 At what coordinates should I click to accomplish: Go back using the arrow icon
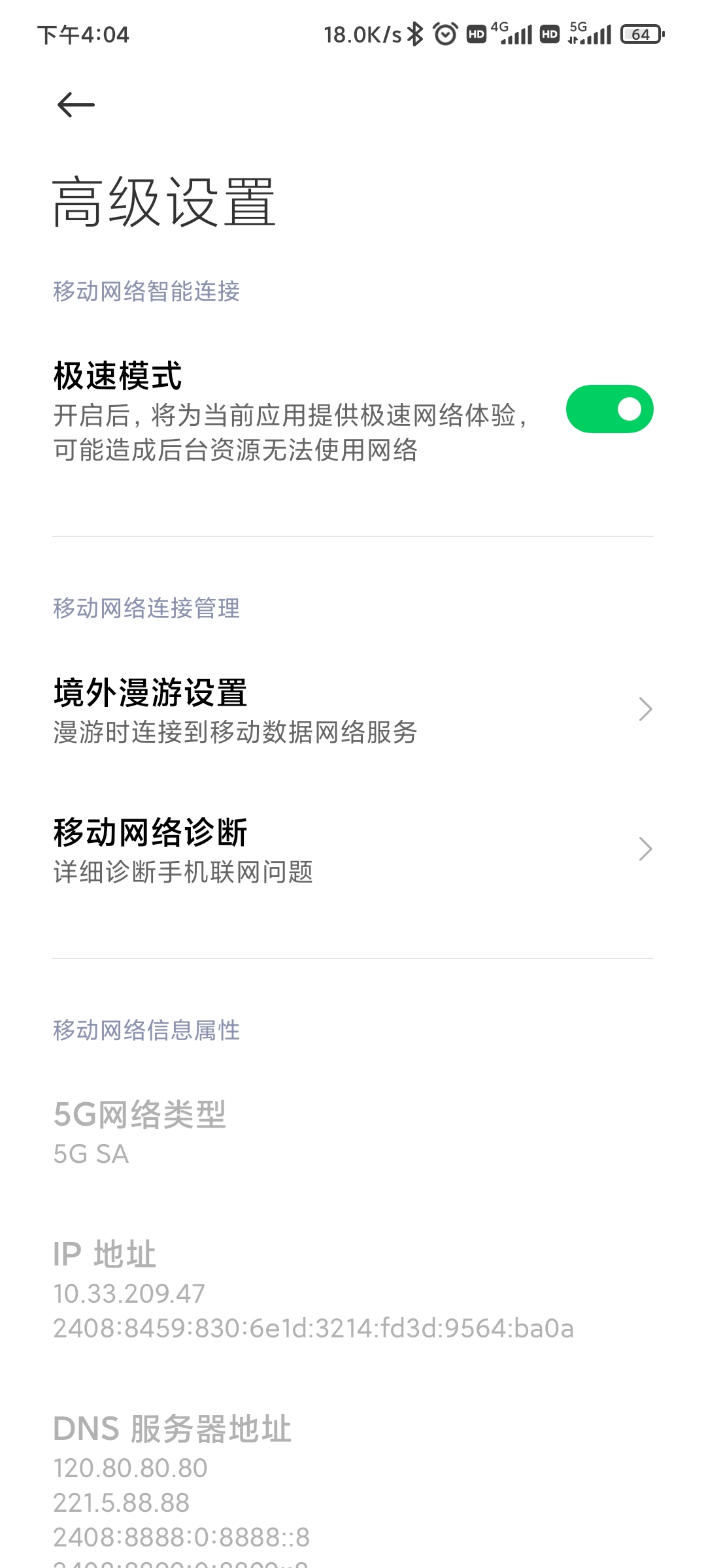tap(76, 105)
